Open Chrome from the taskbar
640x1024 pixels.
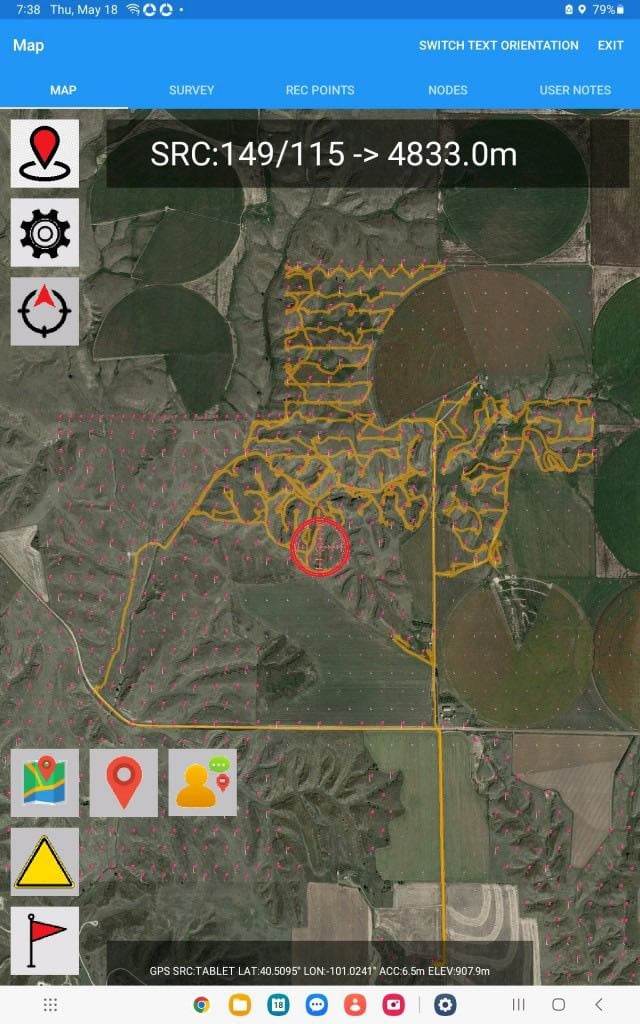point(202,1004)
